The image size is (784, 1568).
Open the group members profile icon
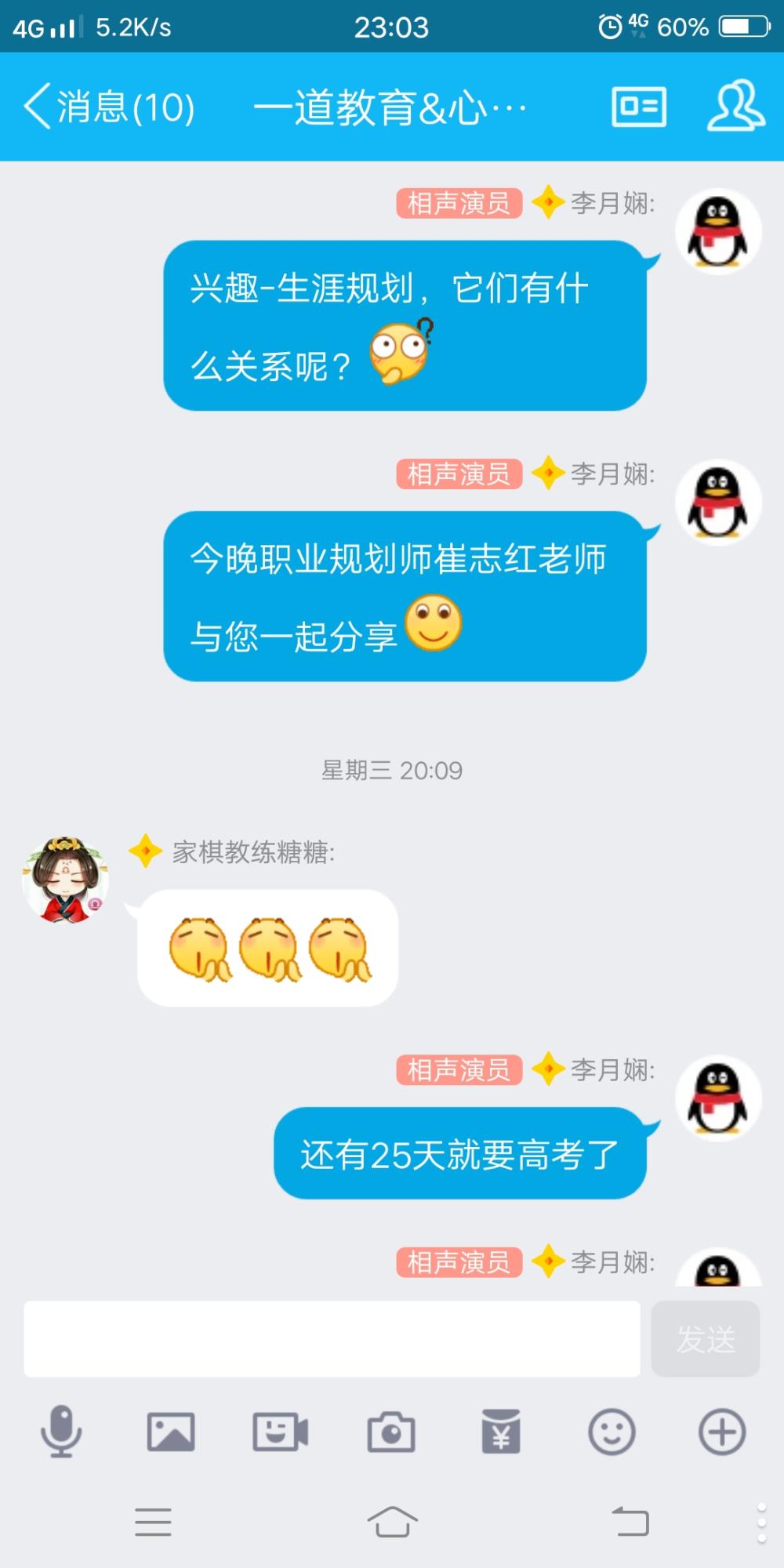point(736,105)
